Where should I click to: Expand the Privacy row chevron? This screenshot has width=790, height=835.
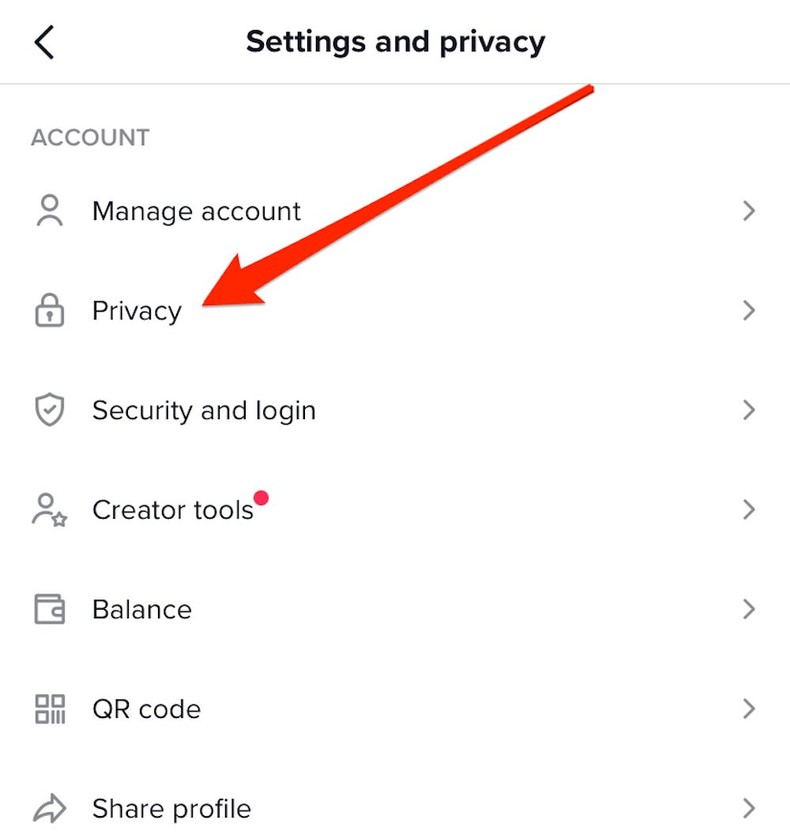click(x=749, y=311)
